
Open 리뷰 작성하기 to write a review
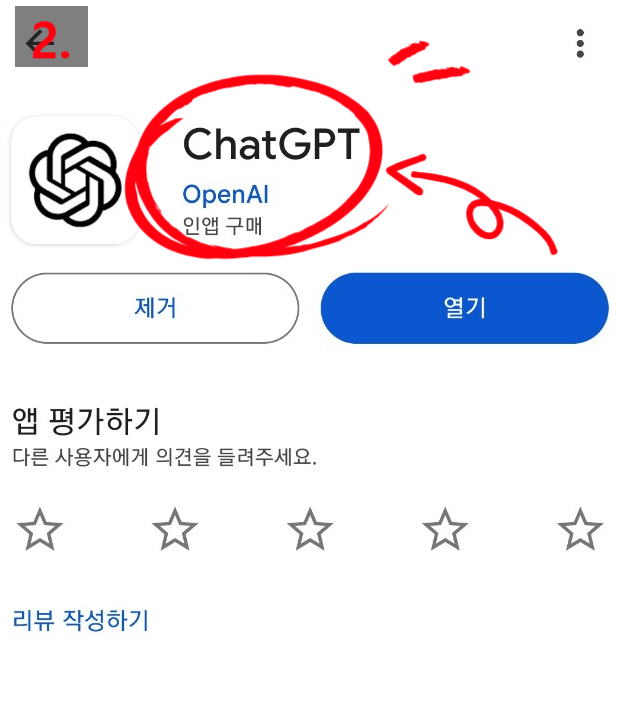(x=81, y=620)
